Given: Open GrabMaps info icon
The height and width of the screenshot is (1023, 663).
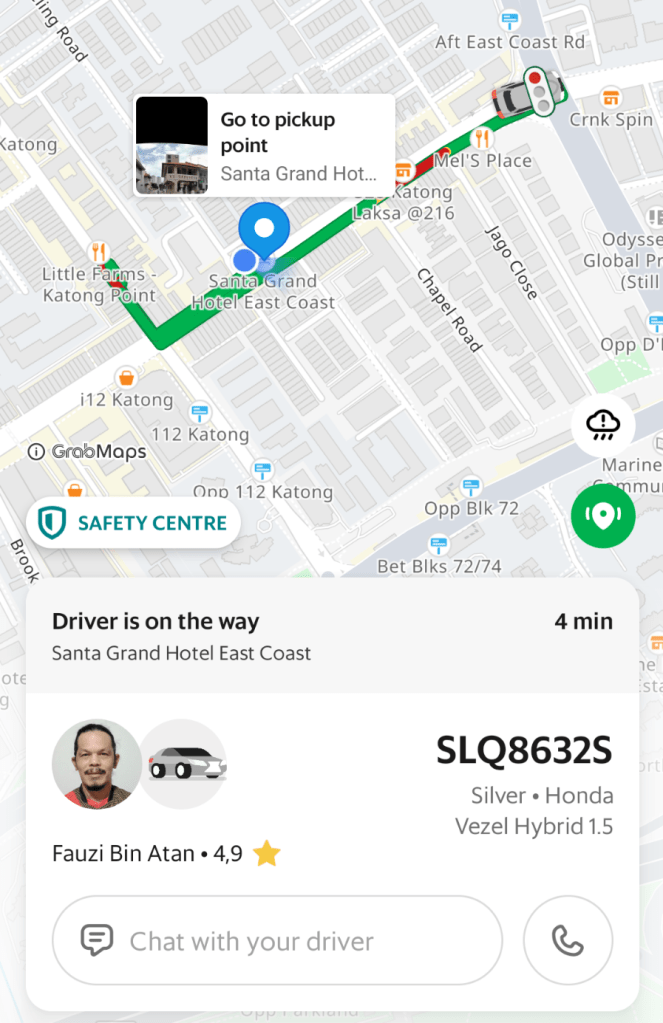Looking at the screenshot, I should point(36,452).
